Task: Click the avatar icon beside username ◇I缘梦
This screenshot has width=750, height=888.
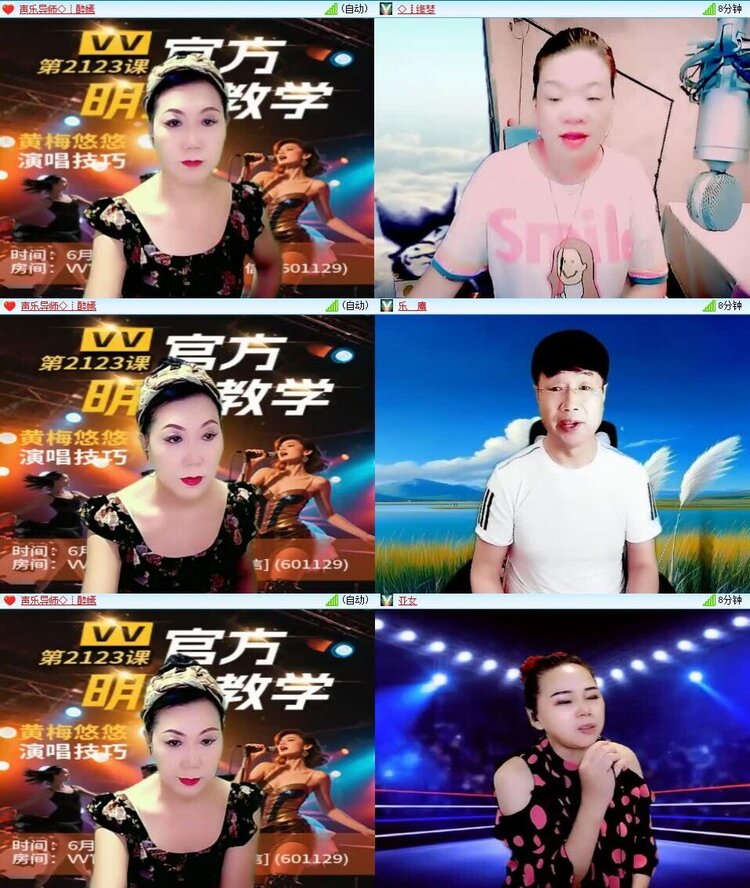Action: coord(388,10)
